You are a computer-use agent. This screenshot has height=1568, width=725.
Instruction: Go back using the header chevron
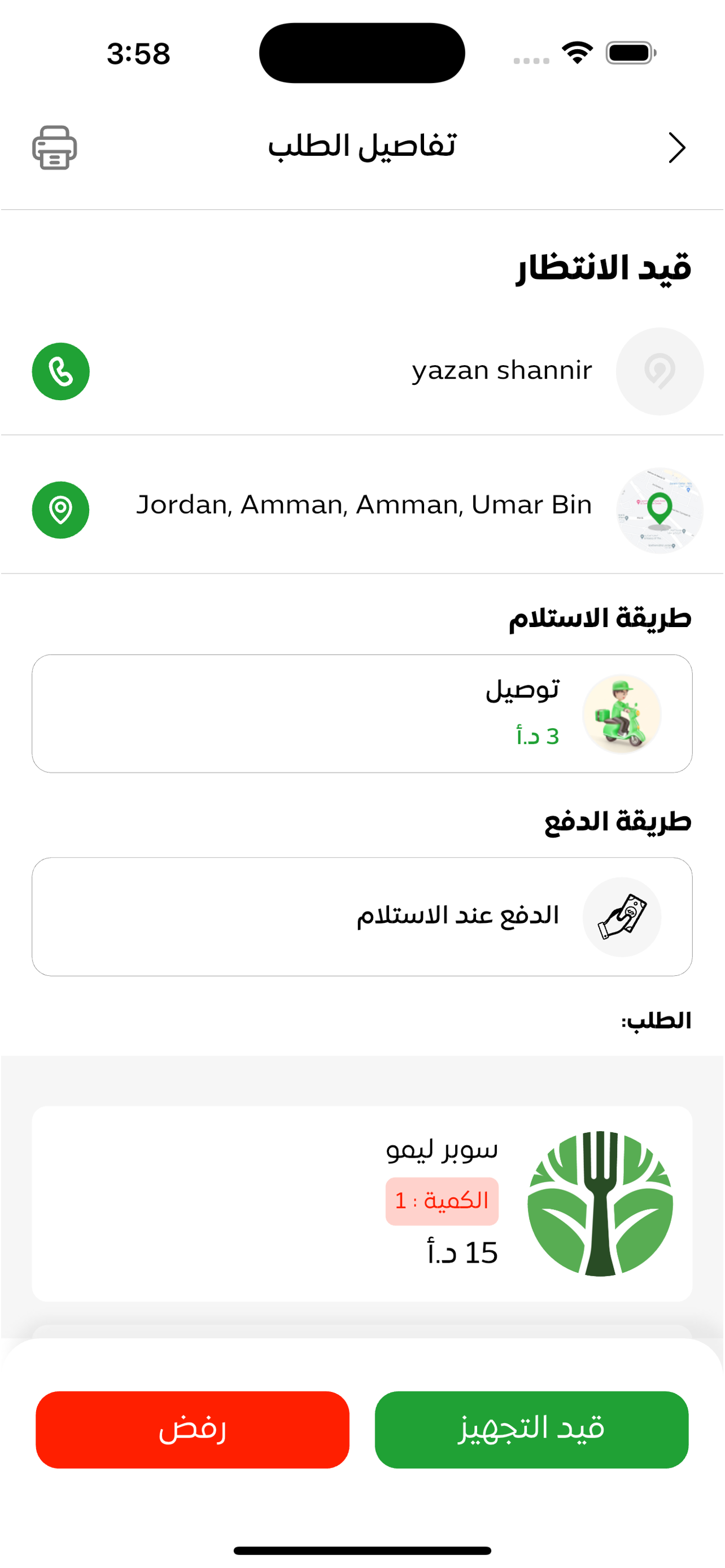(x=676, y=147)
